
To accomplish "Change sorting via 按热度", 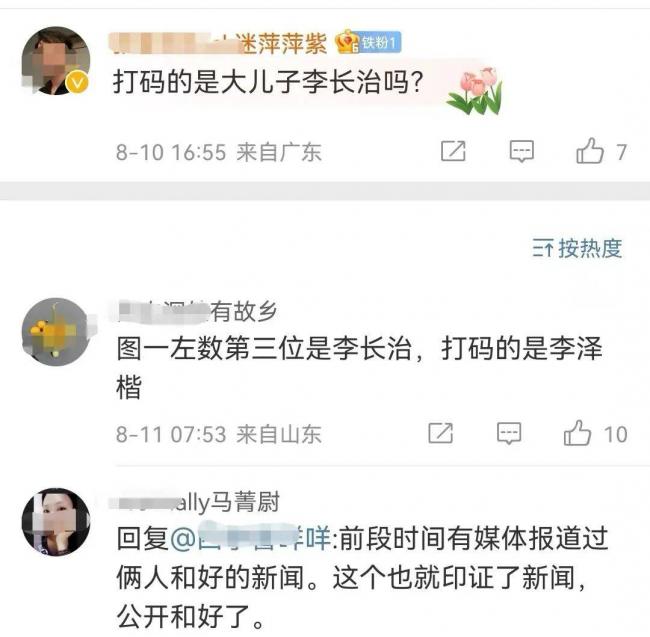I will [578, 249].
